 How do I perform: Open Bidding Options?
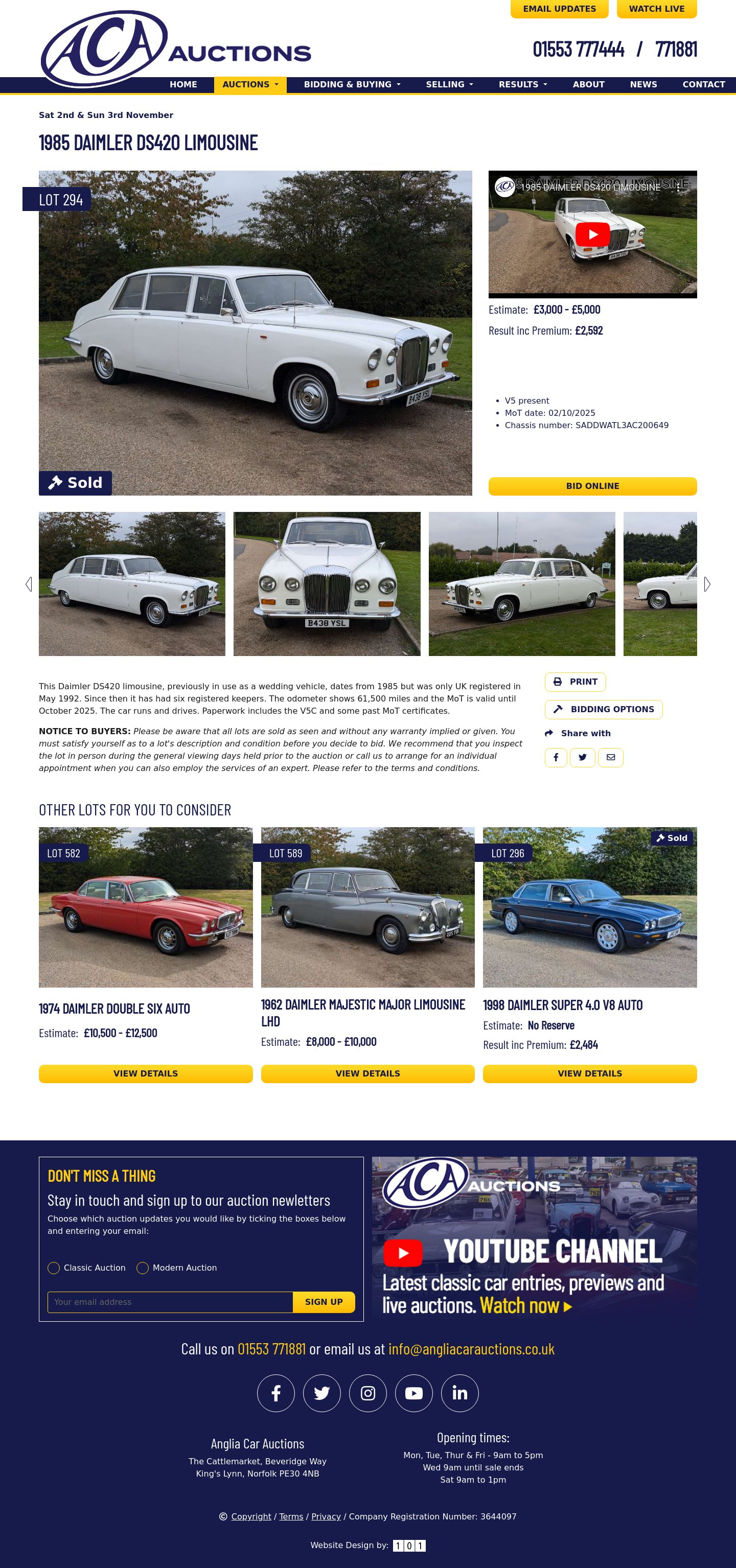coord(603,709)
